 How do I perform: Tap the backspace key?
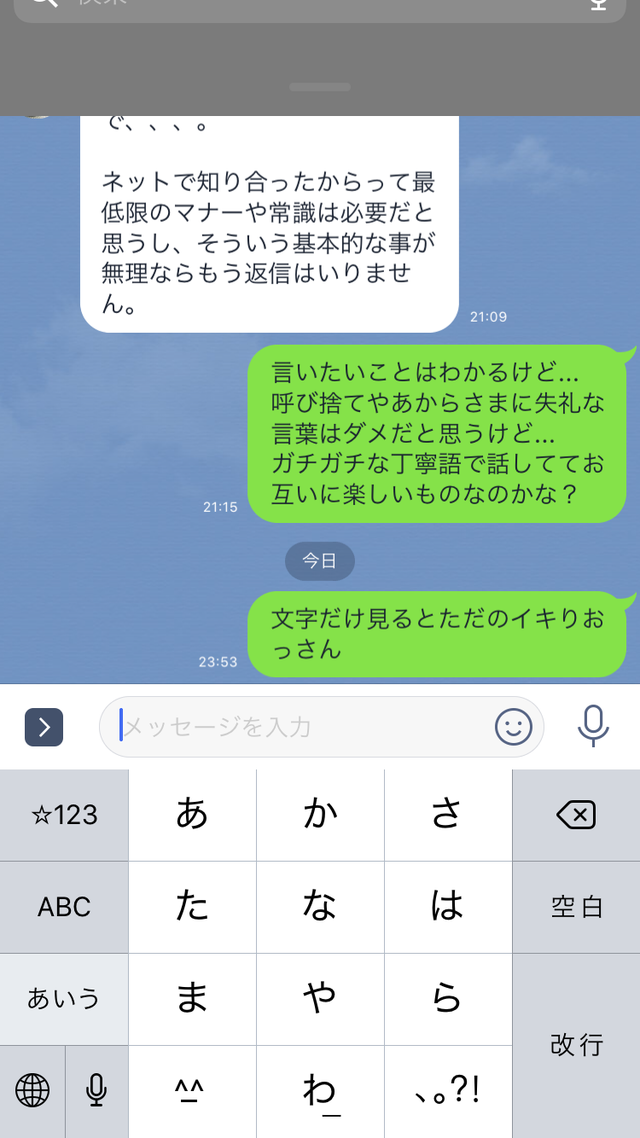(576, 815)
